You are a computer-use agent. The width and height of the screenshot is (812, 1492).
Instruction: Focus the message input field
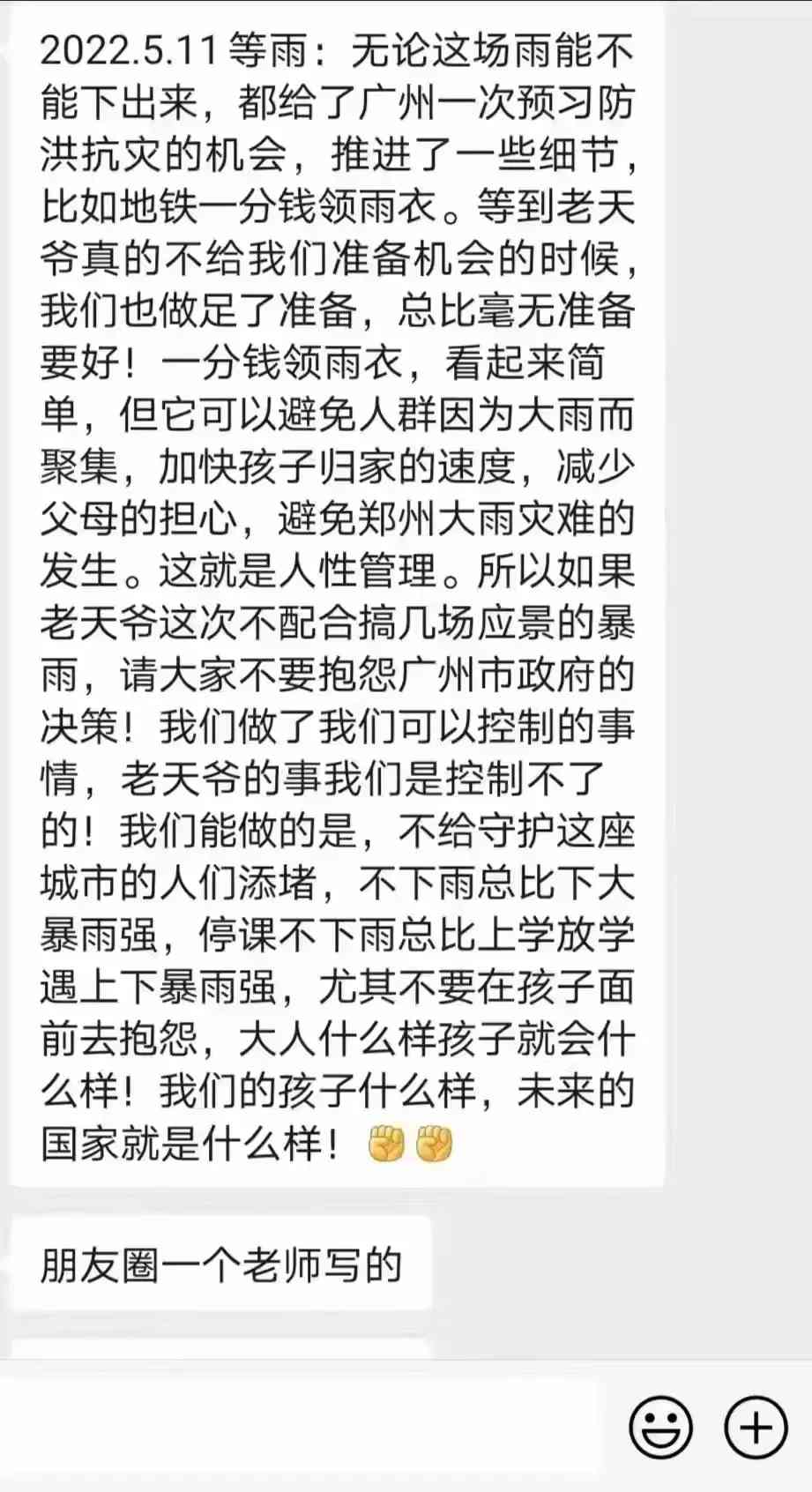(x=300, y=1428)
